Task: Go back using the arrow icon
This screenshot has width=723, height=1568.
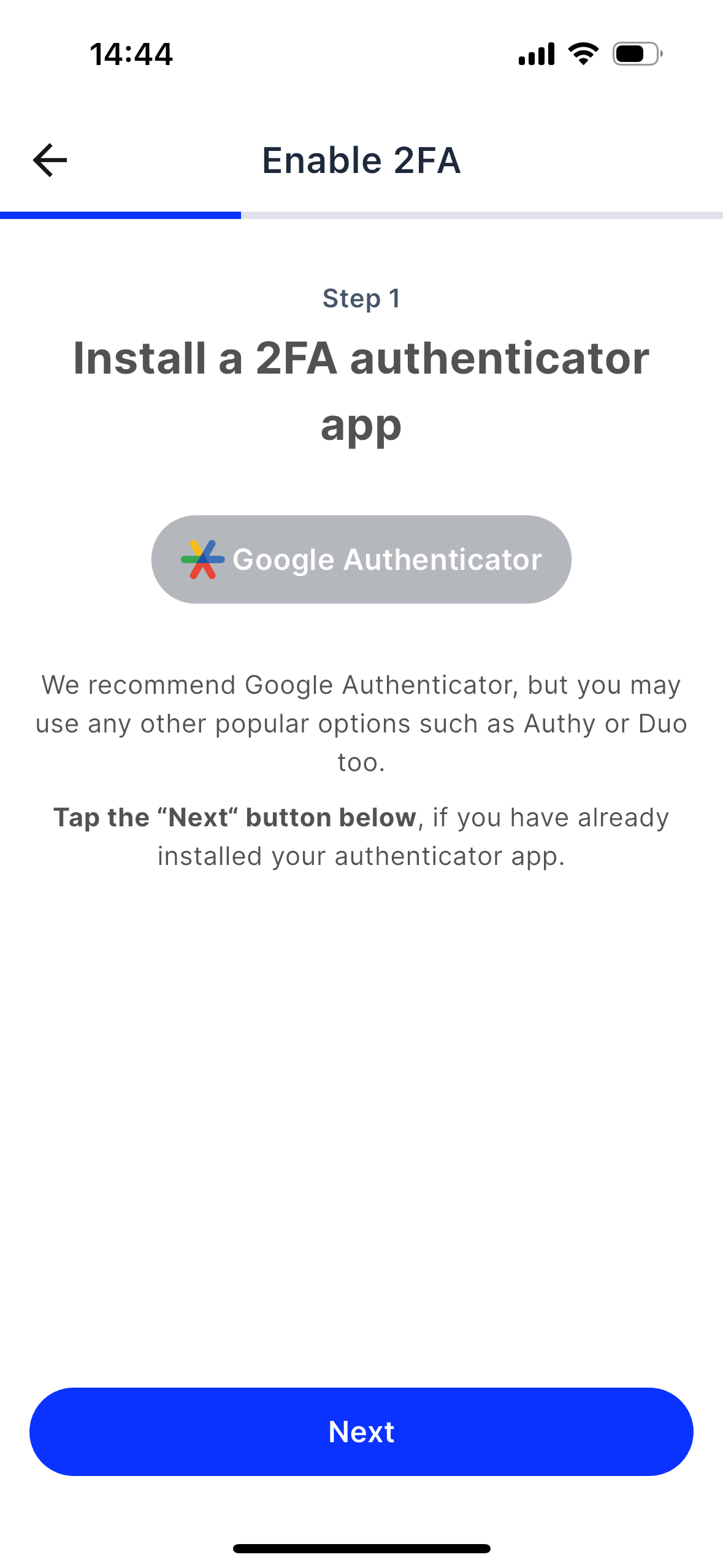Action: click(50, 160)
